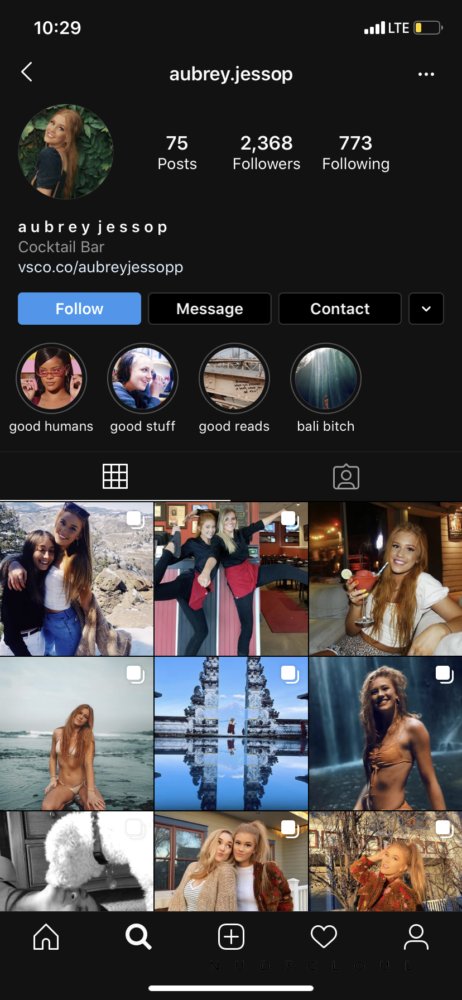Select the grid posts tab

coord(115,476)
